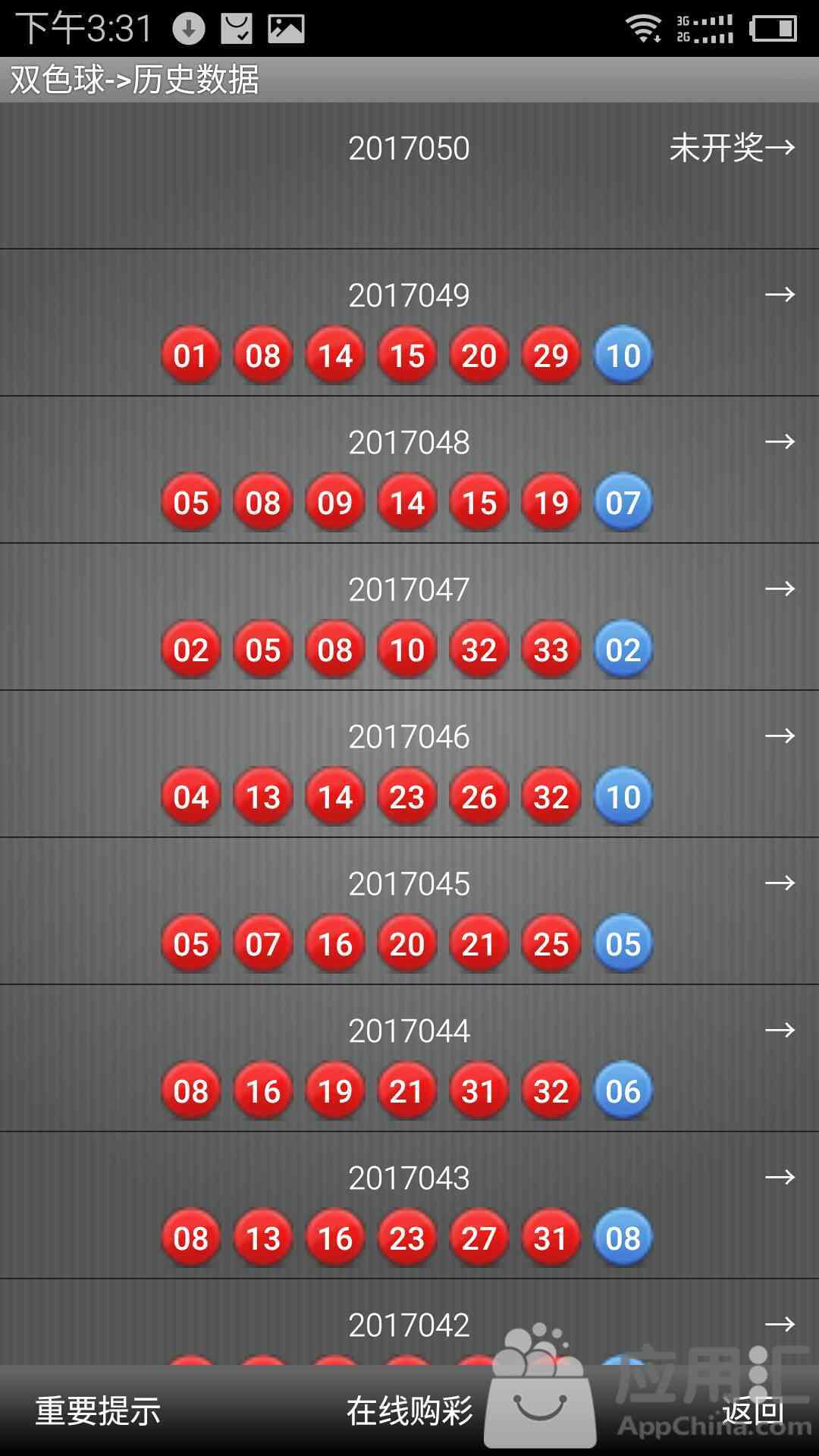Screen dimensions: 819x1456
Task: Select the 2017047 draw row
Action: coord(409,617)
